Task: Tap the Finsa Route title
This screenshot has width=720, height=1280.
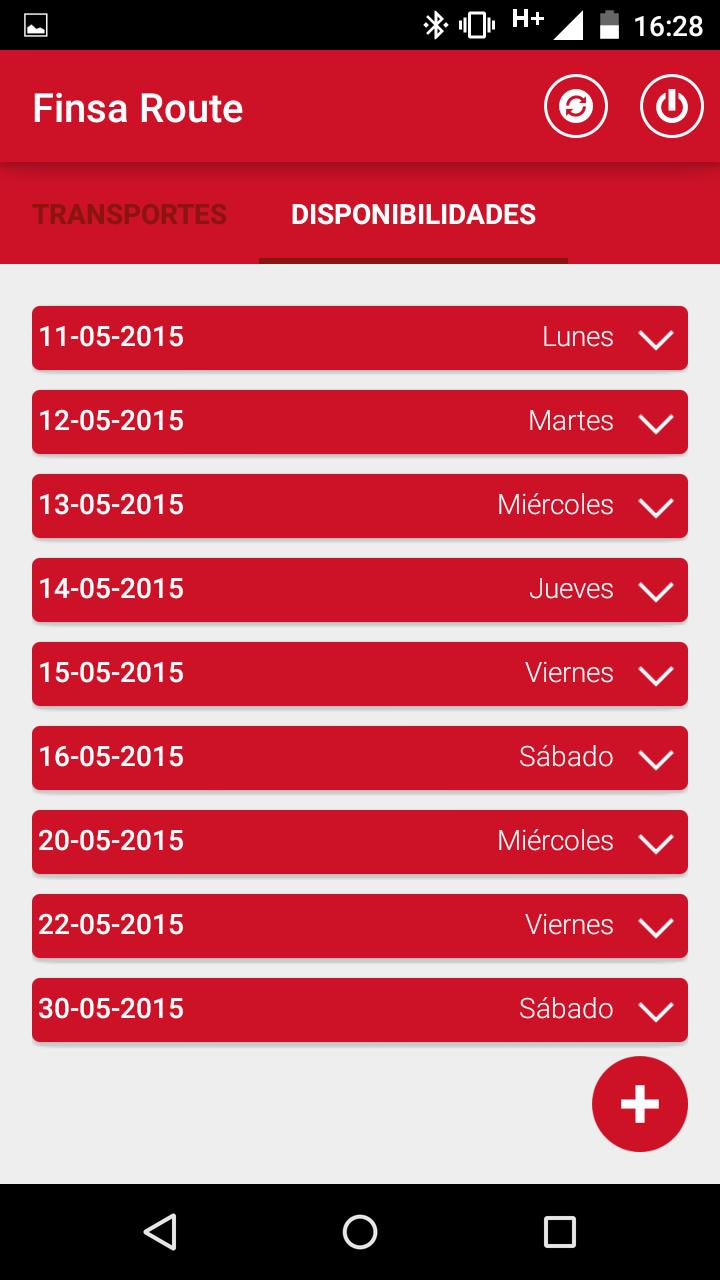Action: pos(138,108)
